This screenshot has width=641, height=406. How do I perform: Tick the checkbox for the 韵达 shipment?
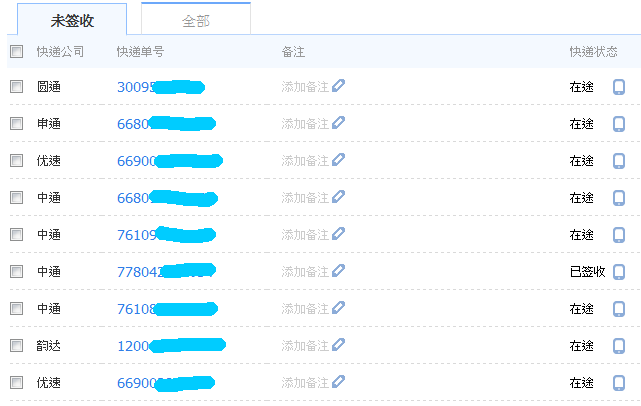[16, 345]
